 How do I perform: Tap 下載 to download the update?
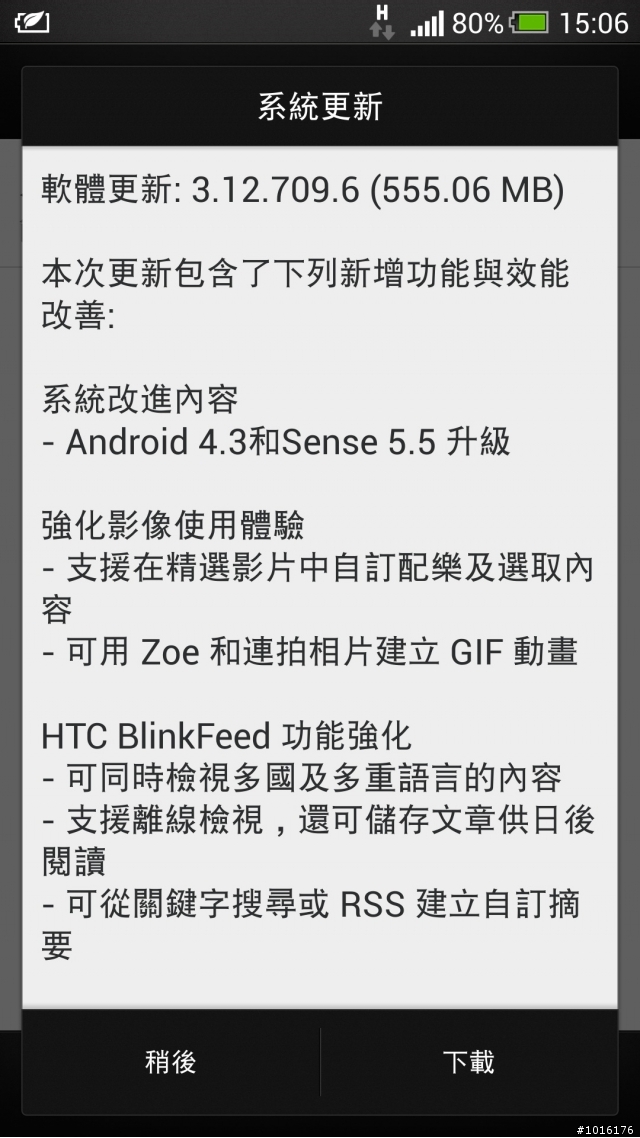469,1062
